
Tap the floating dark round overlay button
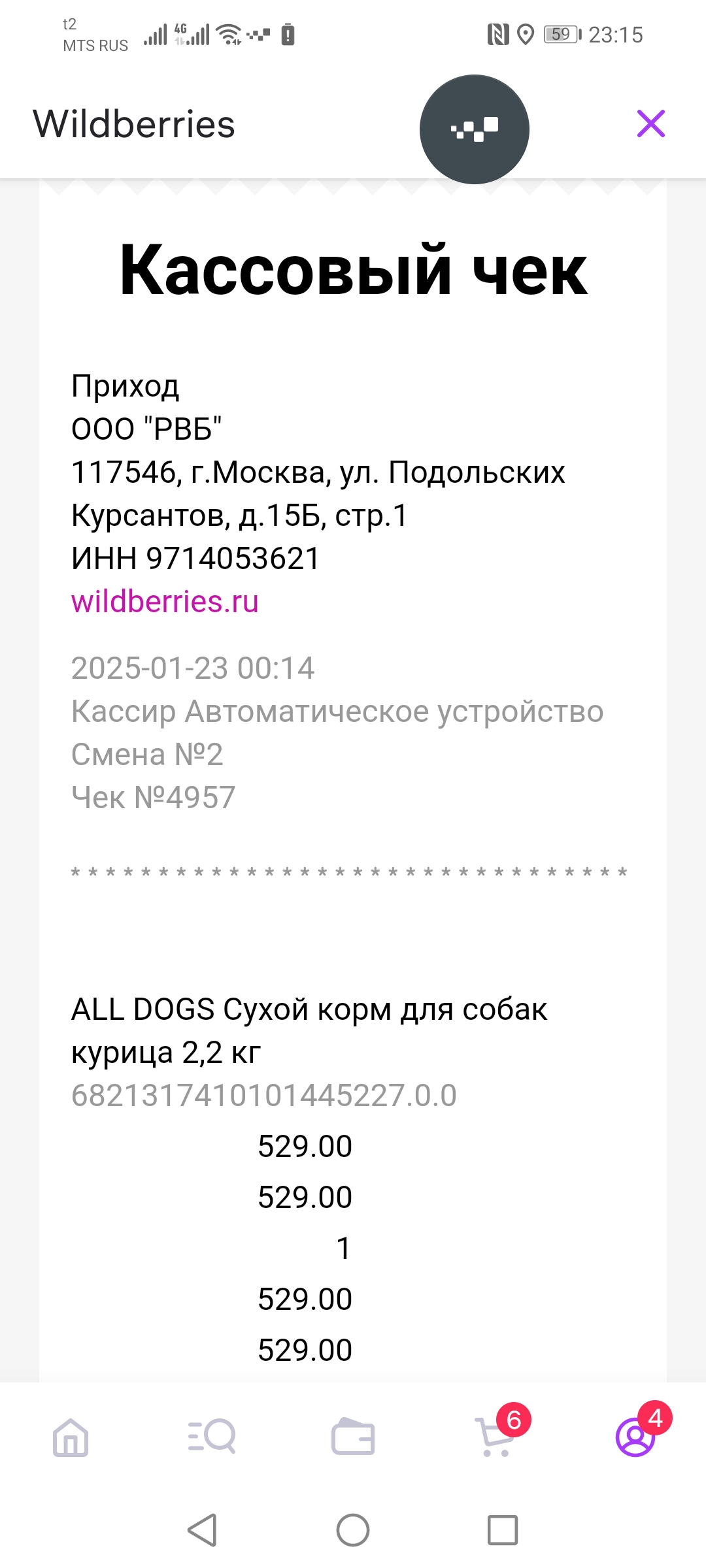tap(475, 129)
